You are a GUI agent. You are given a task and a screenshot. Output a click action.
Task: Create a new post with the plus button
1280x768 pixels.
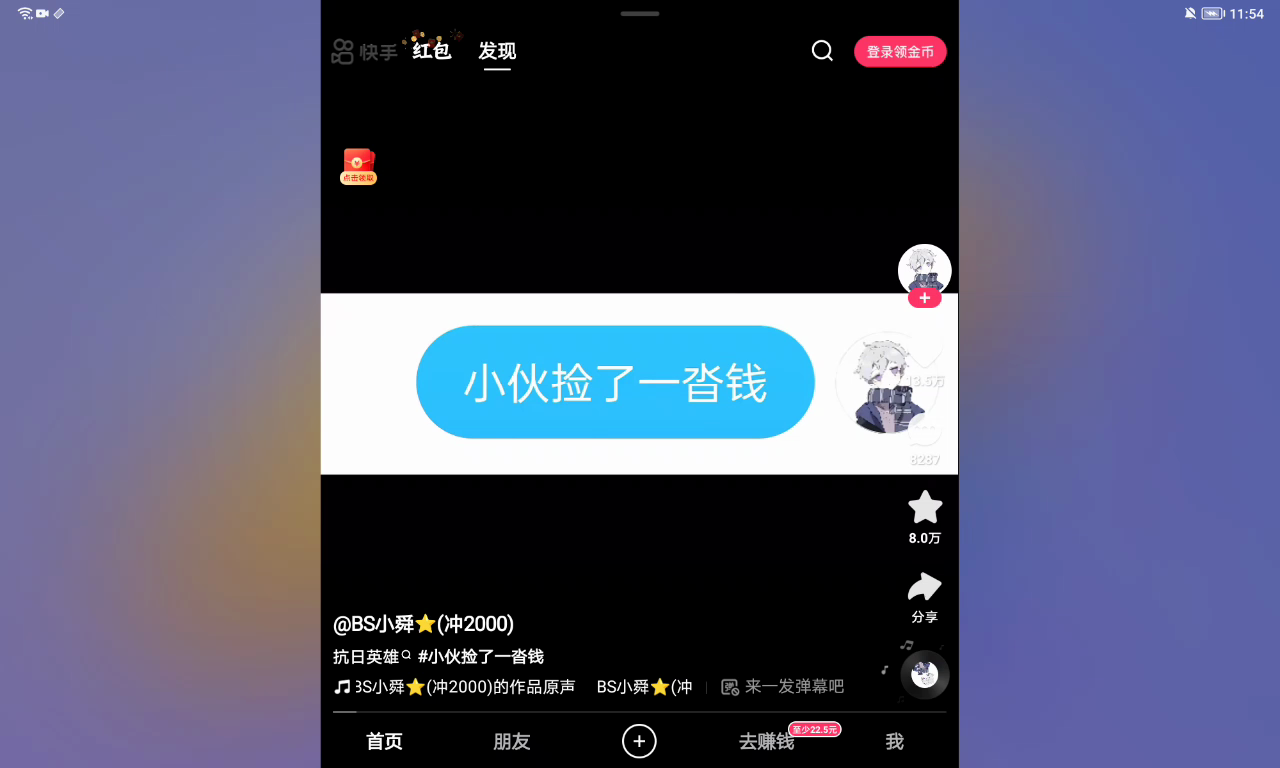pyautogui.click(x=639, y=741)
